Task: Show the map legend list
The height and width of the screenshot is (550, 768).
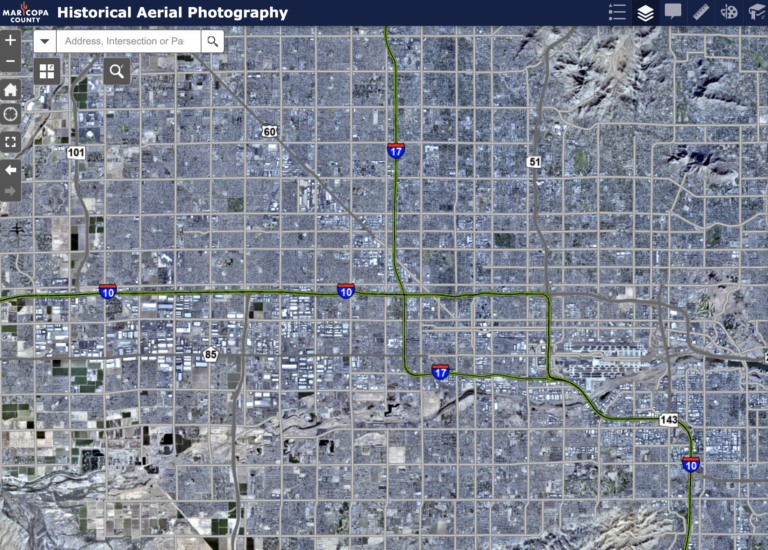Action: point(617,13)
